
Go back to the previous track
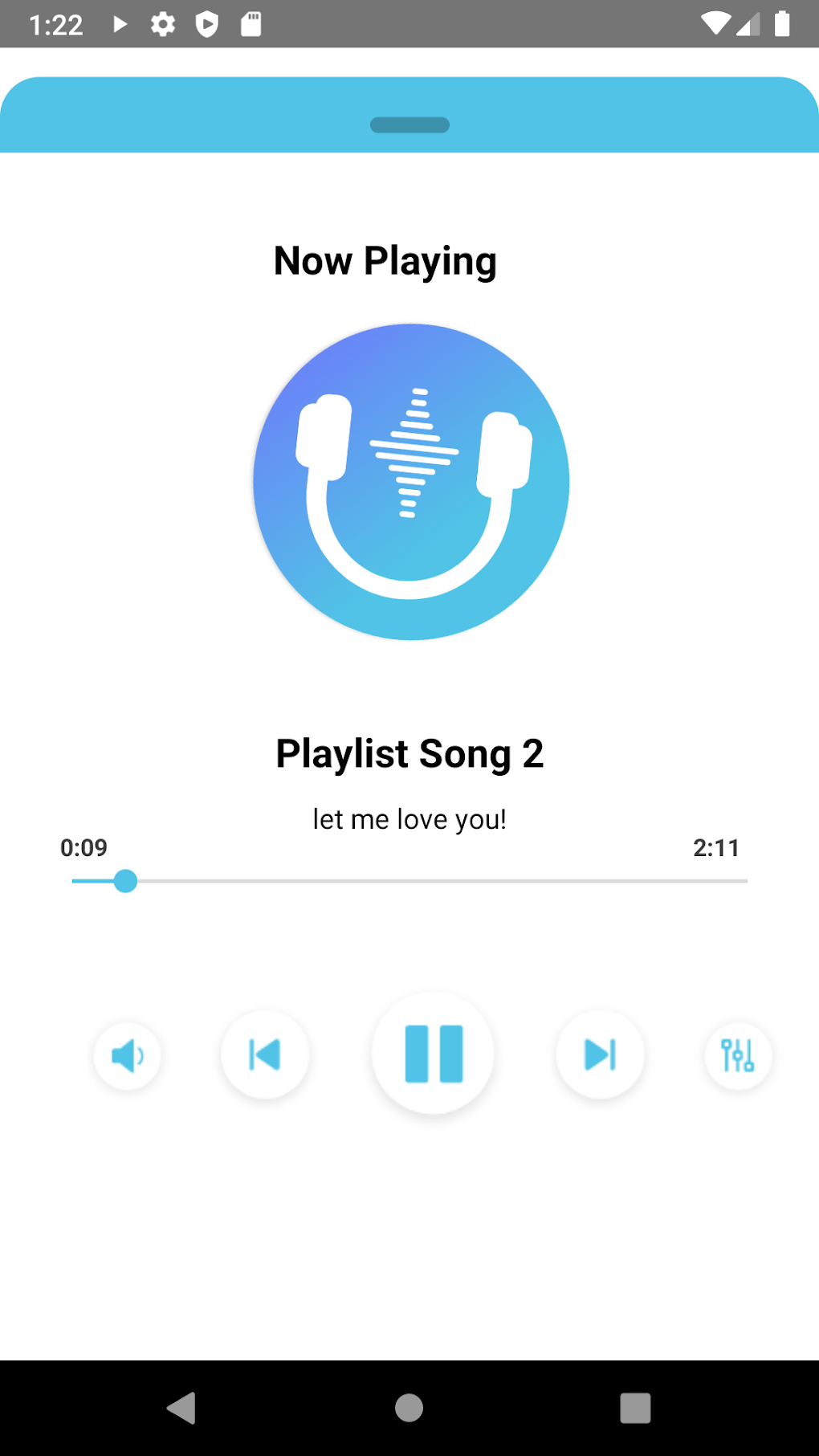(265, 1054)
